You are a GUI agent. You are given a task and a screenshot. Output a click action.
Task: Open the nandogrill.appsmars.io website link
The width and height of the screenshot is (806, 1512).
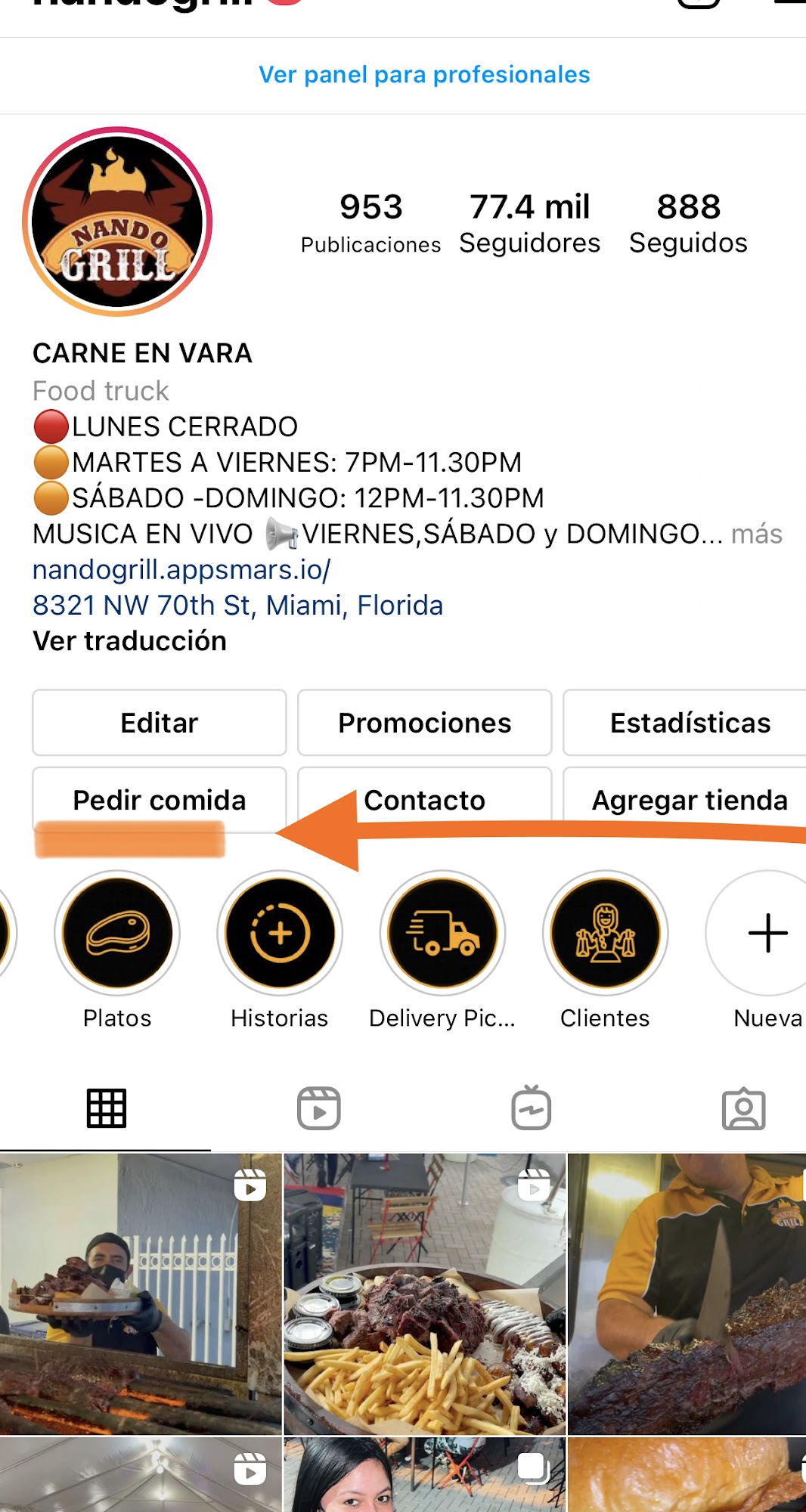pyautogui.click(x=181, y=570)
